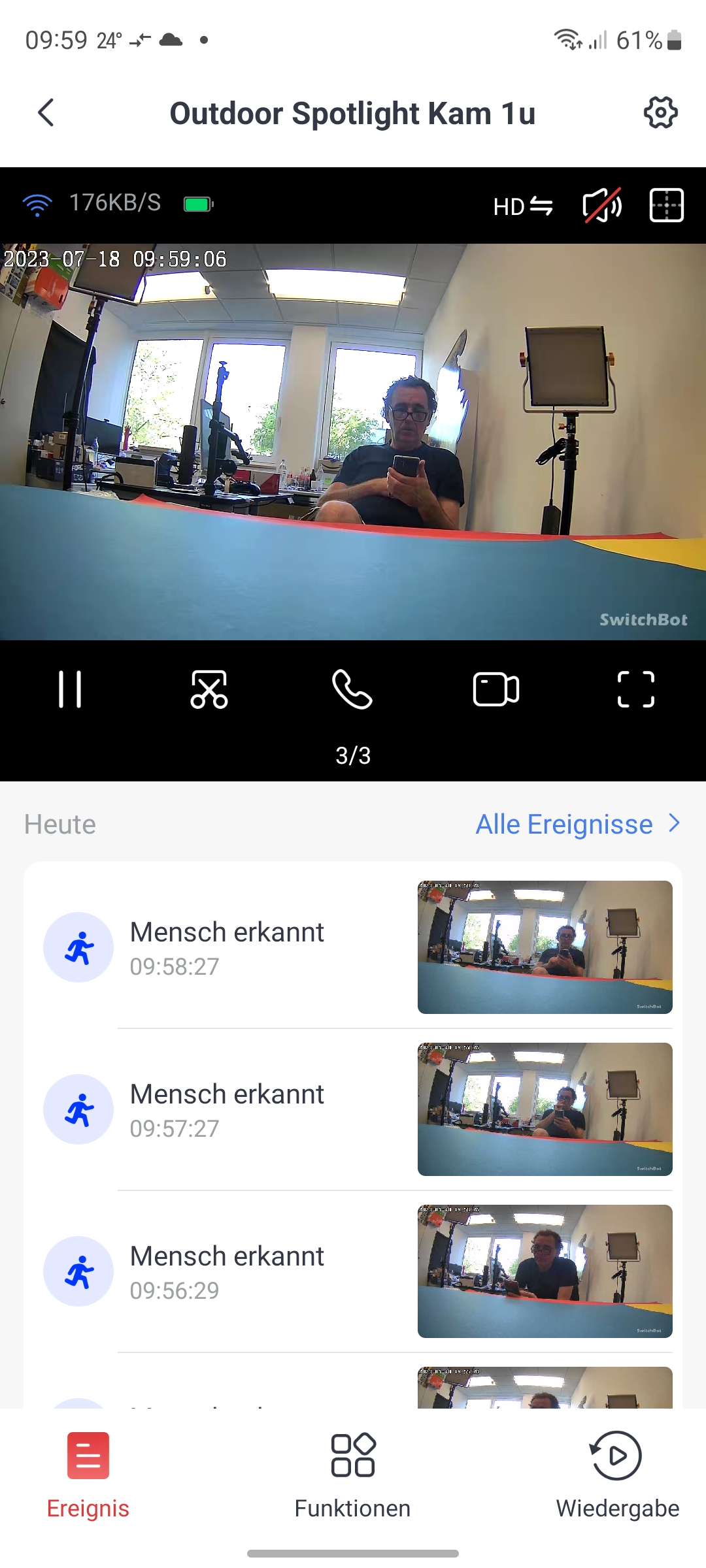706x1568 pixels.
Task: Record a video clip
Action: 496,689
